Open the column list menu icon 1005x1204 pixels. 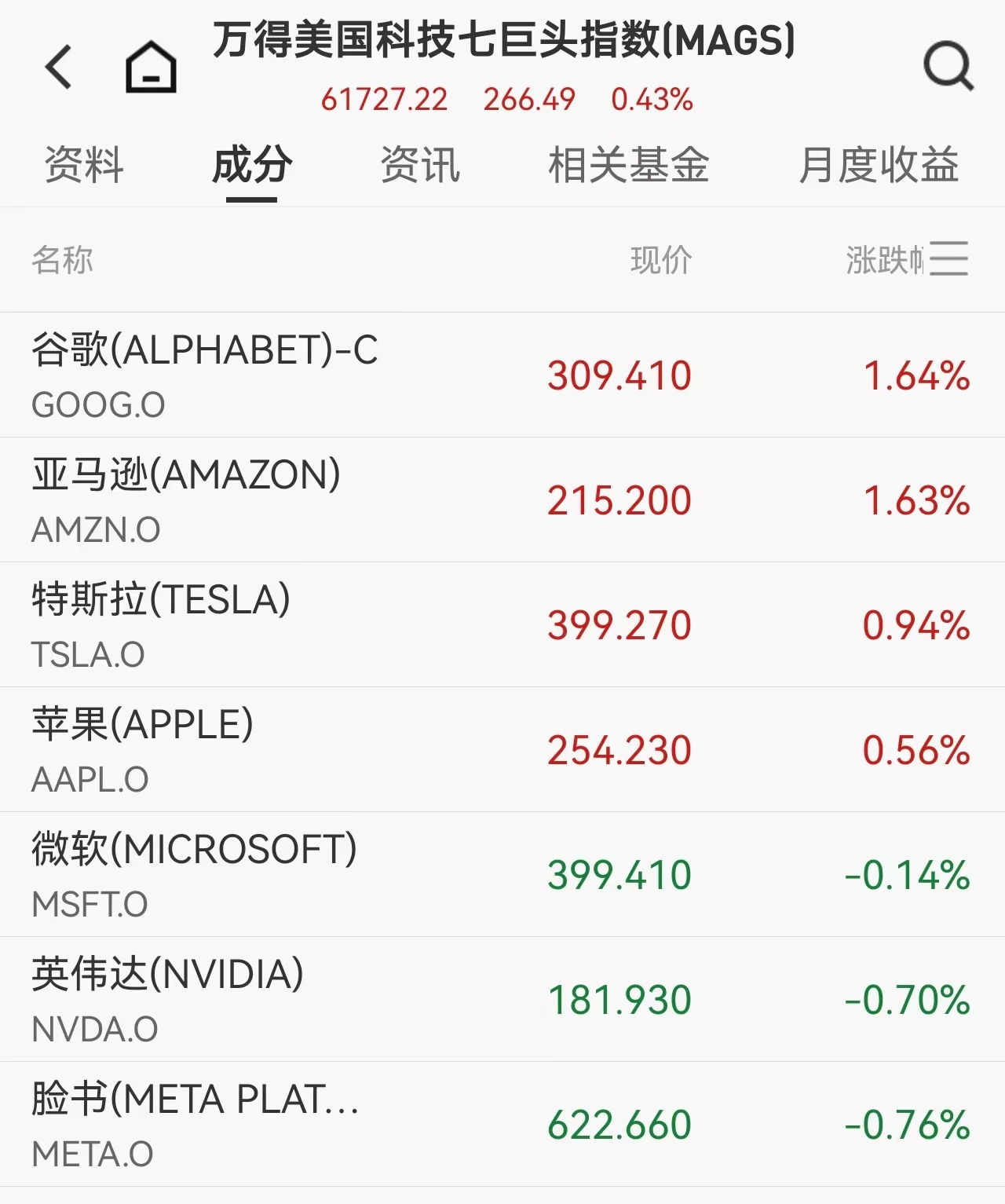click(x=948, y=259)
